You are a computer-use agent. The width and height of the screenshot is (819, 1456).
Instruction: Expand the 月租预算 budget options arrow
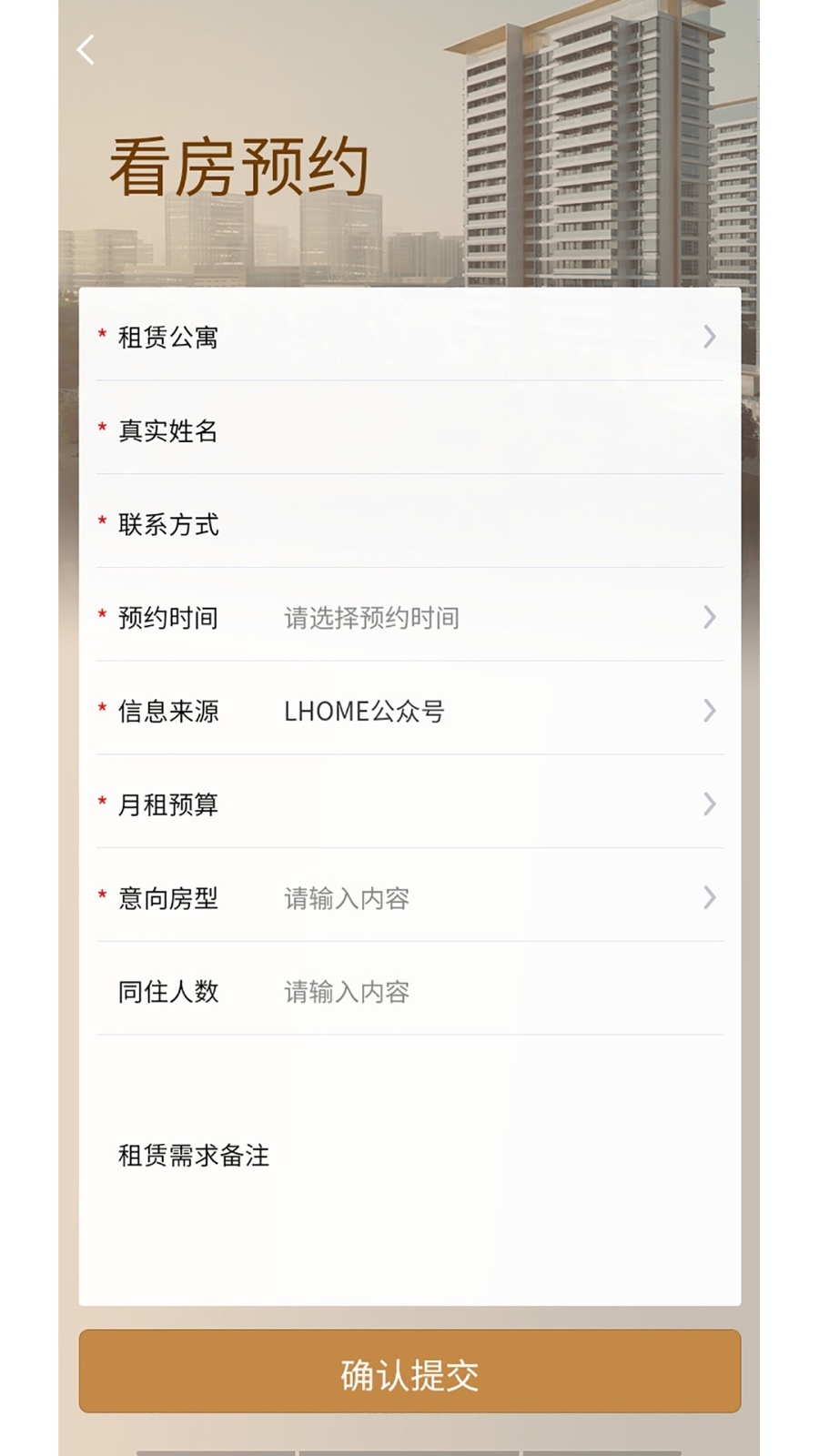[x=710, y=804]
